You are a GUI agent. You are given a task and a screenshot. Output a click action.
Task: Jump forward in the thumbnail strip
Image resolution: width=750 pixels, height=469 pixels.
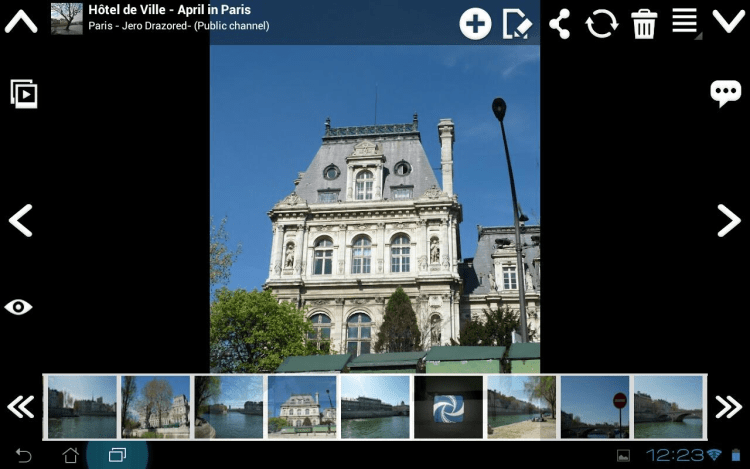[728, 406]
